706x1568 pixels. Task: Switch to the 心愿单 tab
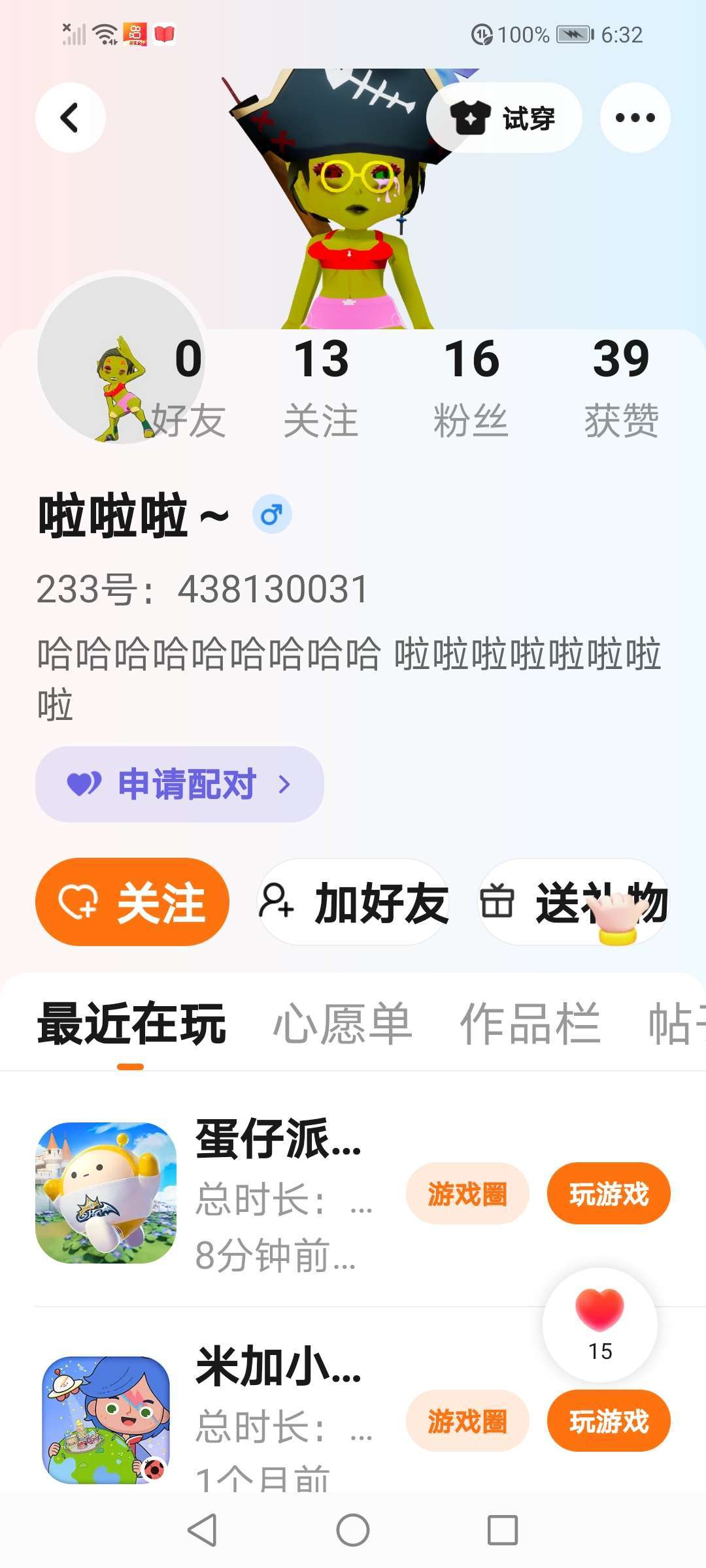tap(342, 1024)
